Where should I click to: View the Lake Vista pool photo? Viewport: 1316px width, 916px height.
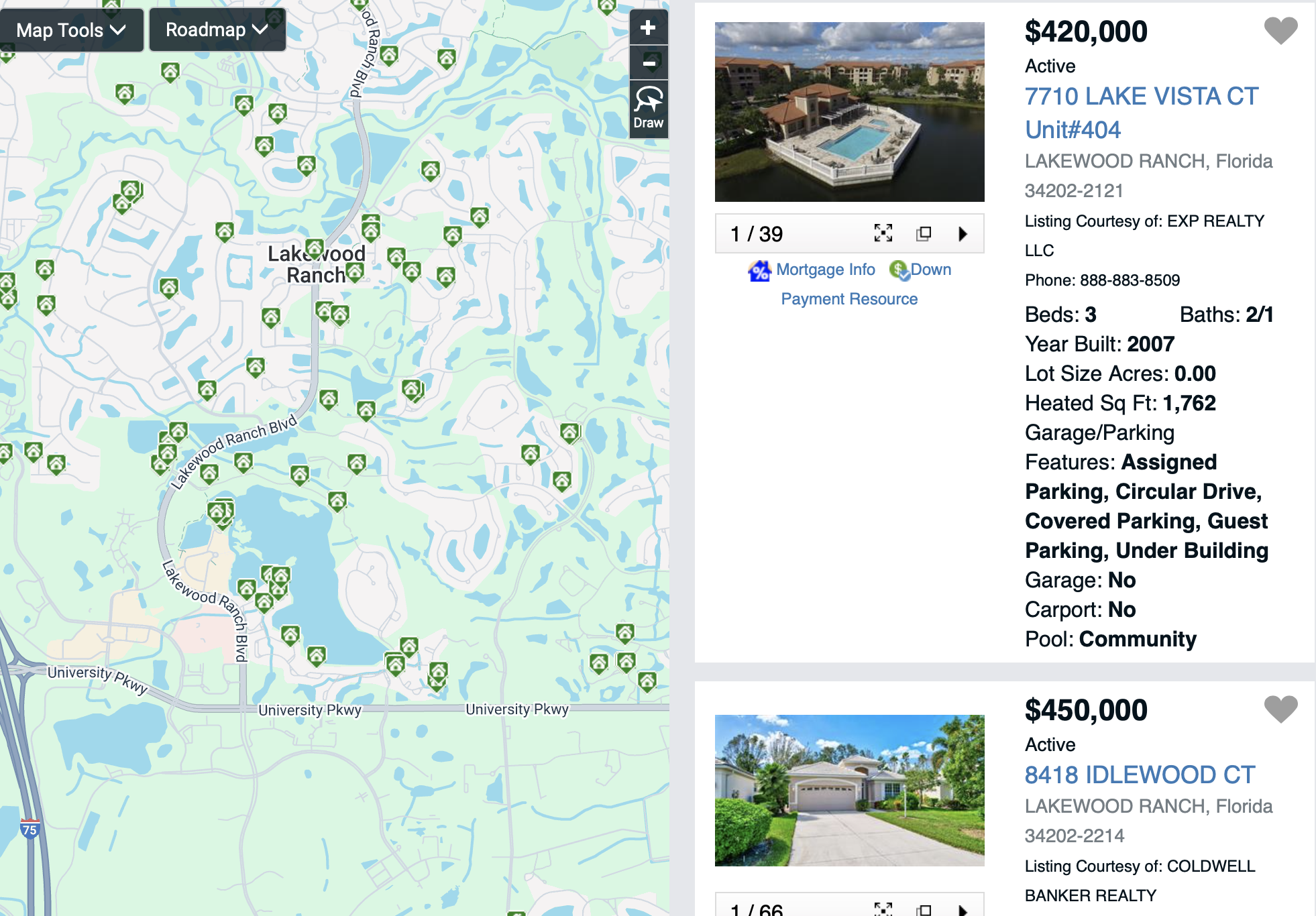click(x=849, y=112)
